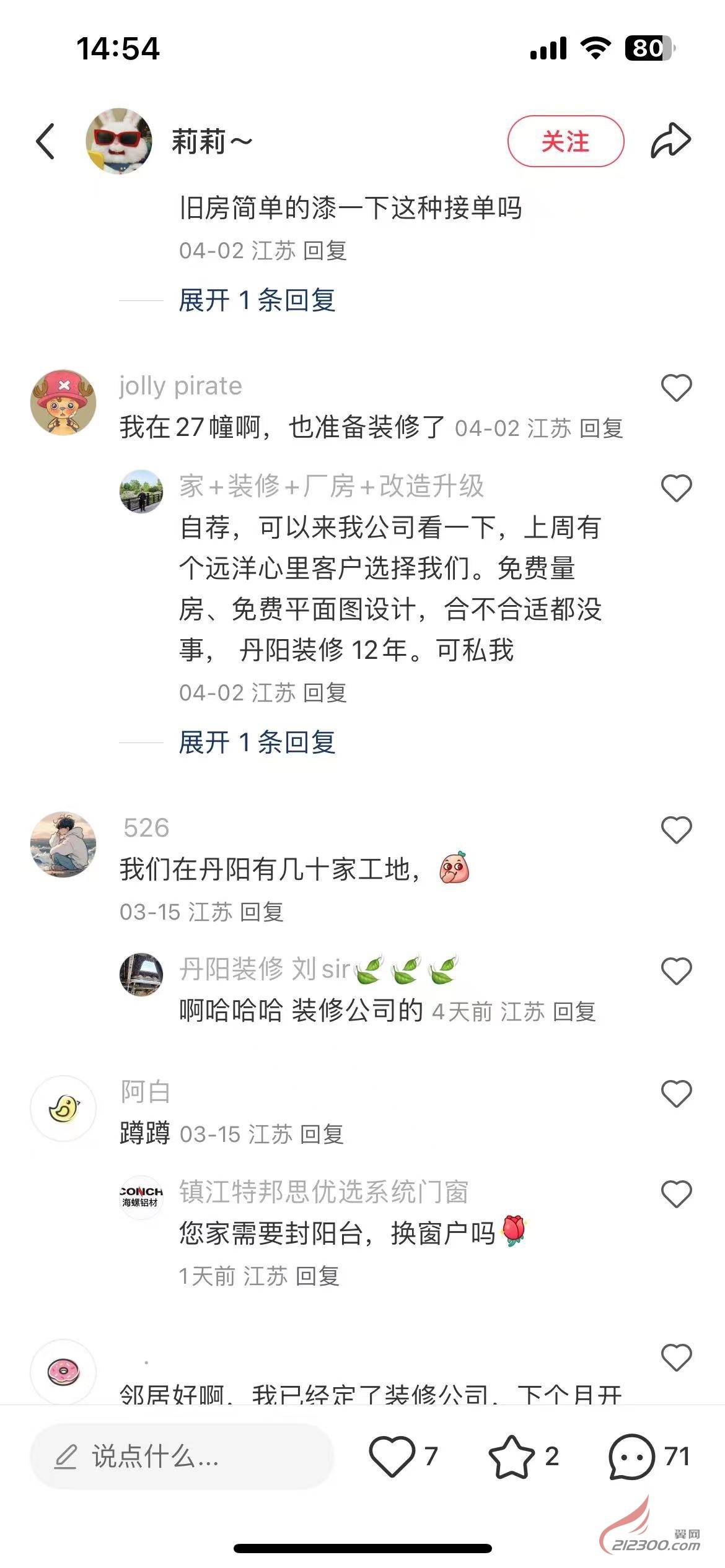This screenshot has width=725, height=1568.
Task: Tap the 说点什么 comment box
Action: click(x=182, y=1456)
